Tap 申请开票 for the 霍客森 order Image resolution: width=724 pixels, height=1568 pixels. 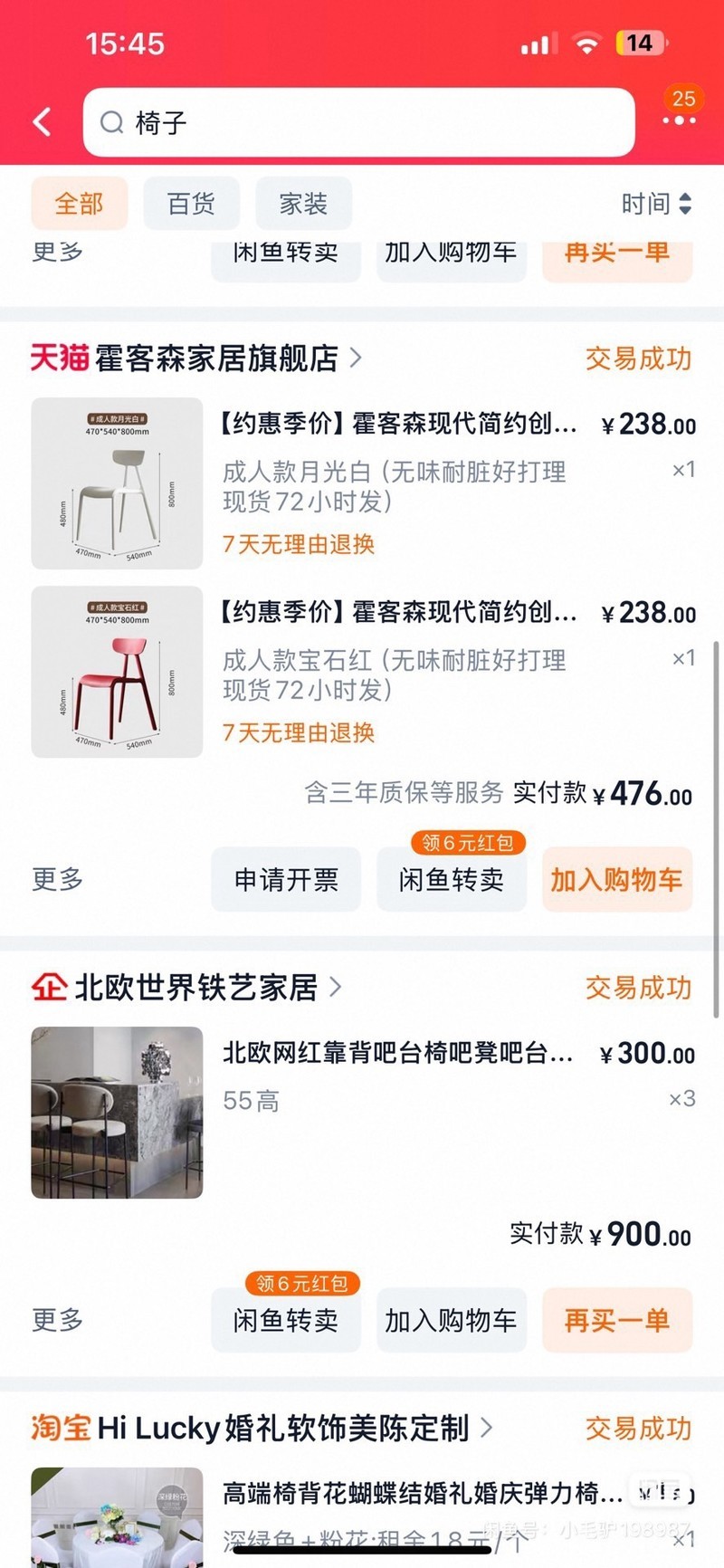[286, 879]
